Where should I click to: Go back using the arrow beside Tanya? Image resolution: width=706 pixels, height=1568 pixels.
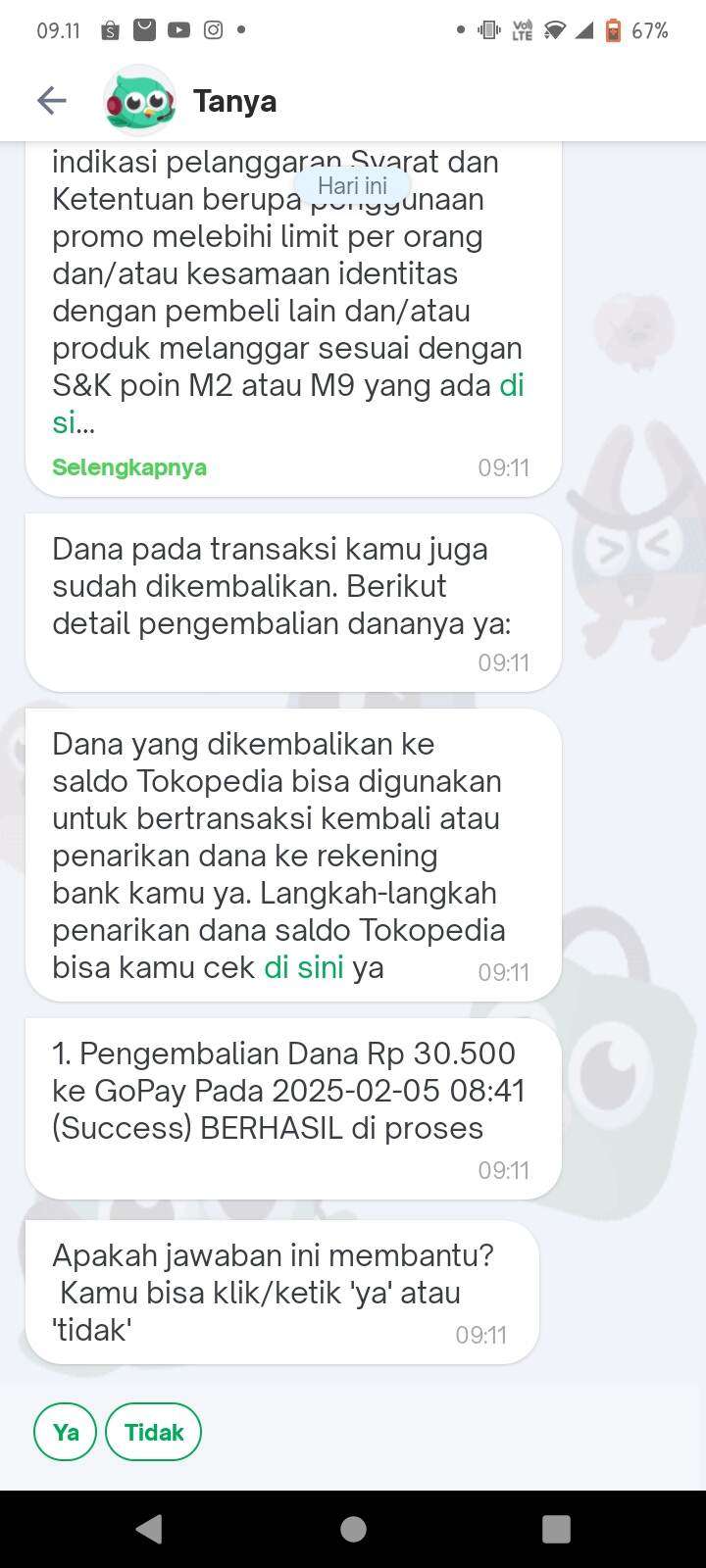pos(52,100)
